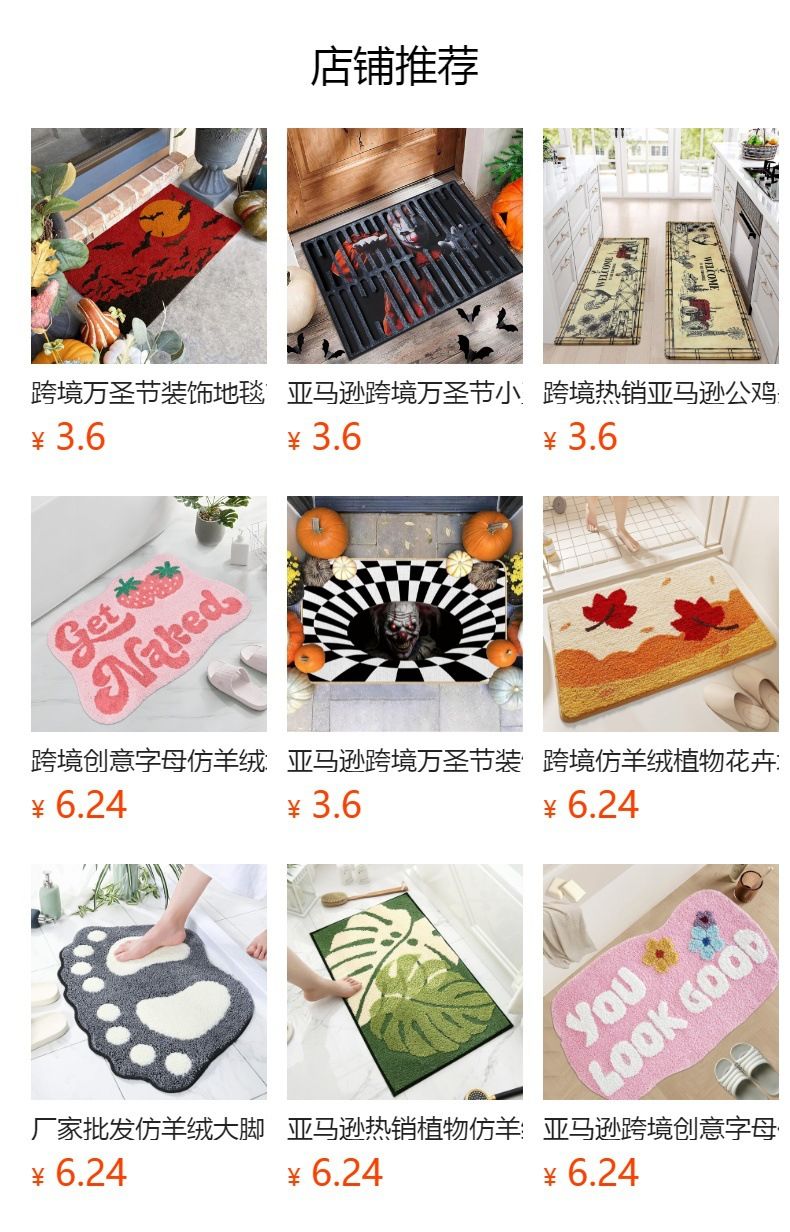
Task: Open the green monstera leaf mat listing
Action: pyautogui.click(x=405, y=982)
